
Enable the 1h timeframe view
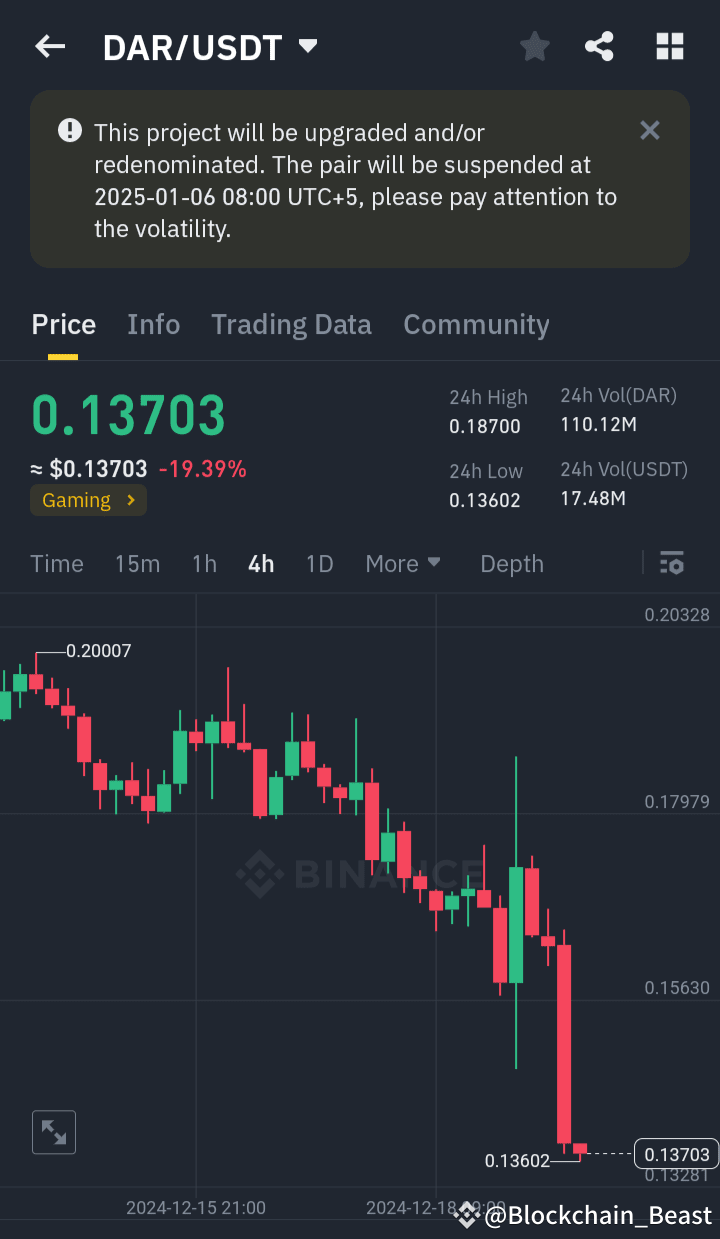(x=204, y=563)
